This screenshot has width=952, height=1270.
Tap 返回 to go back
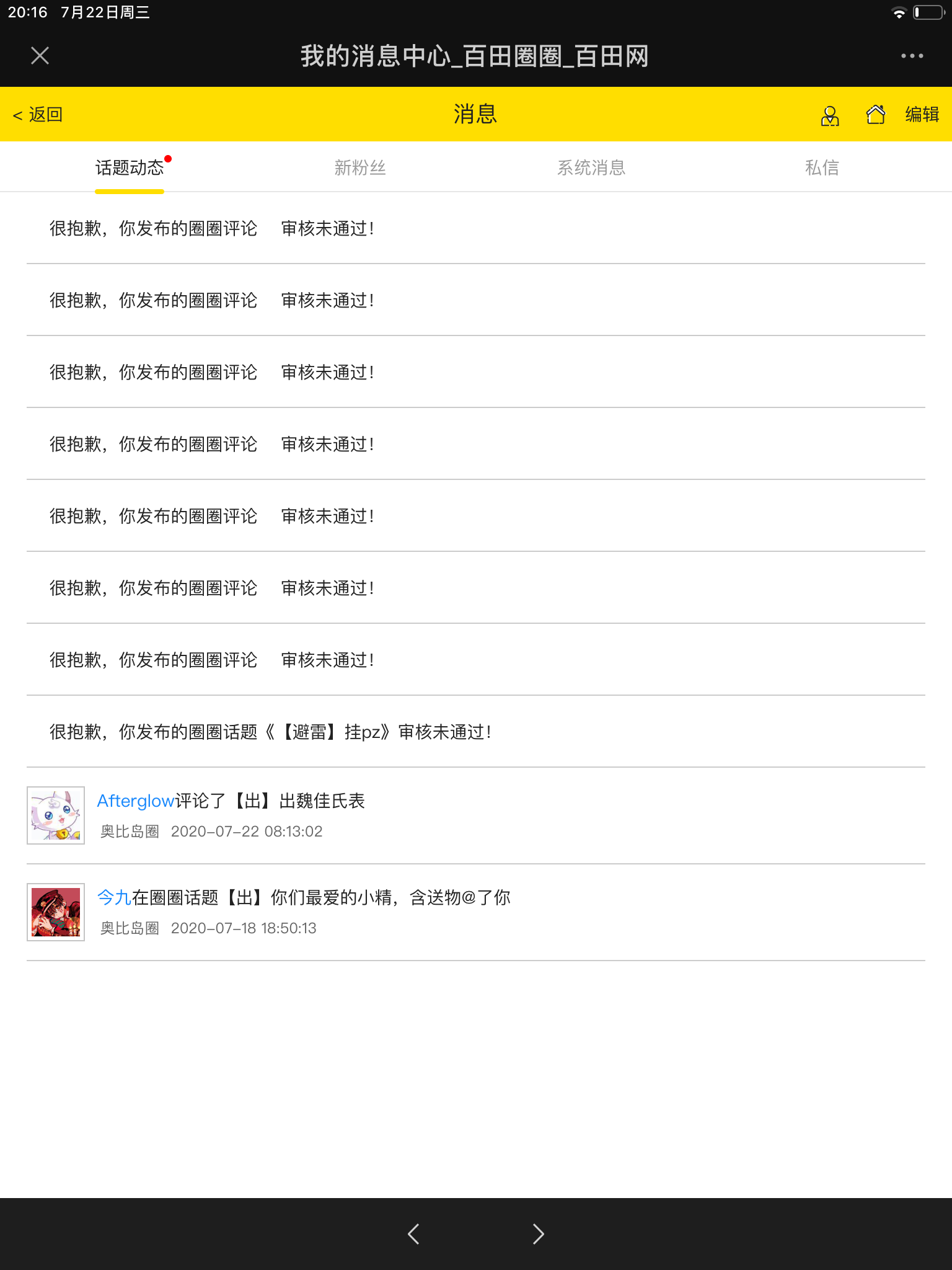click(38, 115)
